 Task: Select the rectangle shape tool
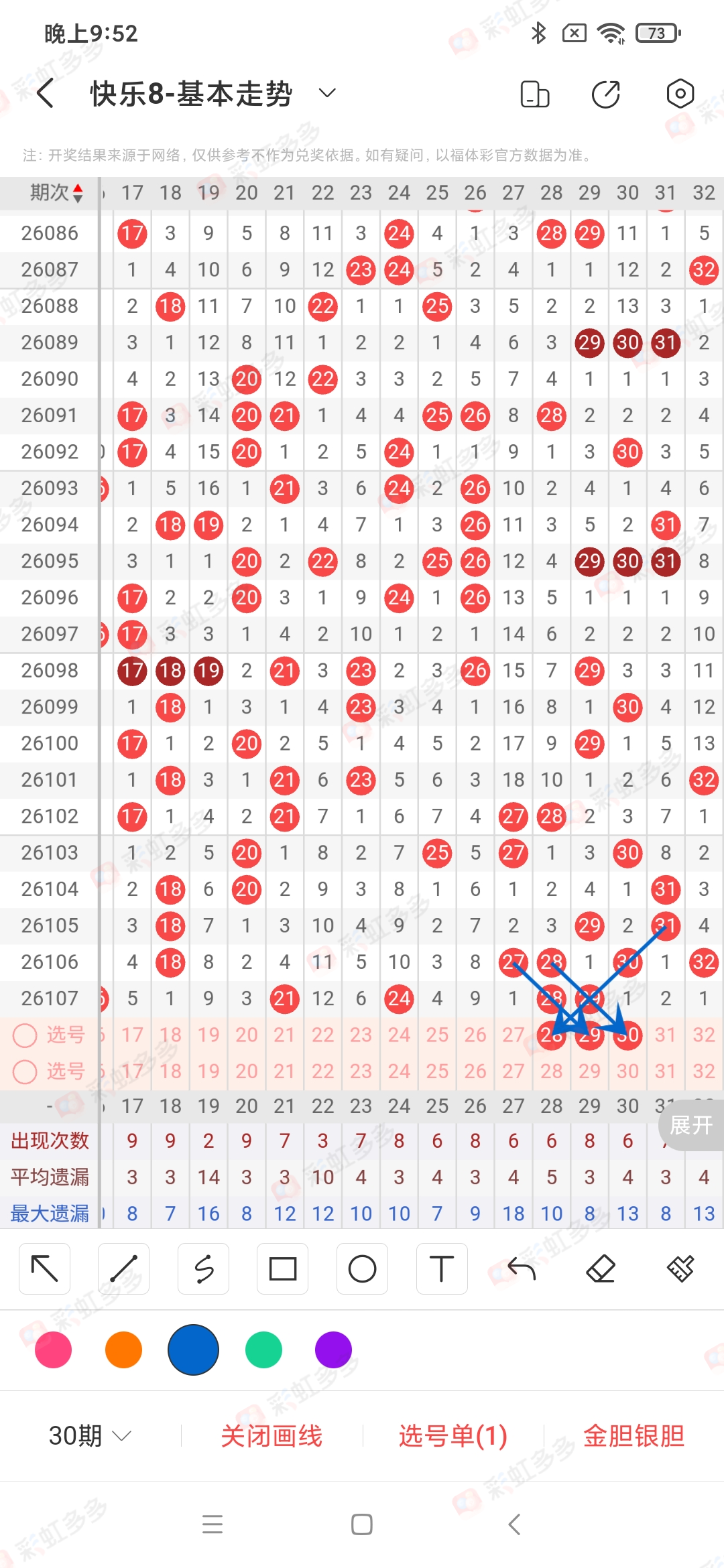[283, 1268]
